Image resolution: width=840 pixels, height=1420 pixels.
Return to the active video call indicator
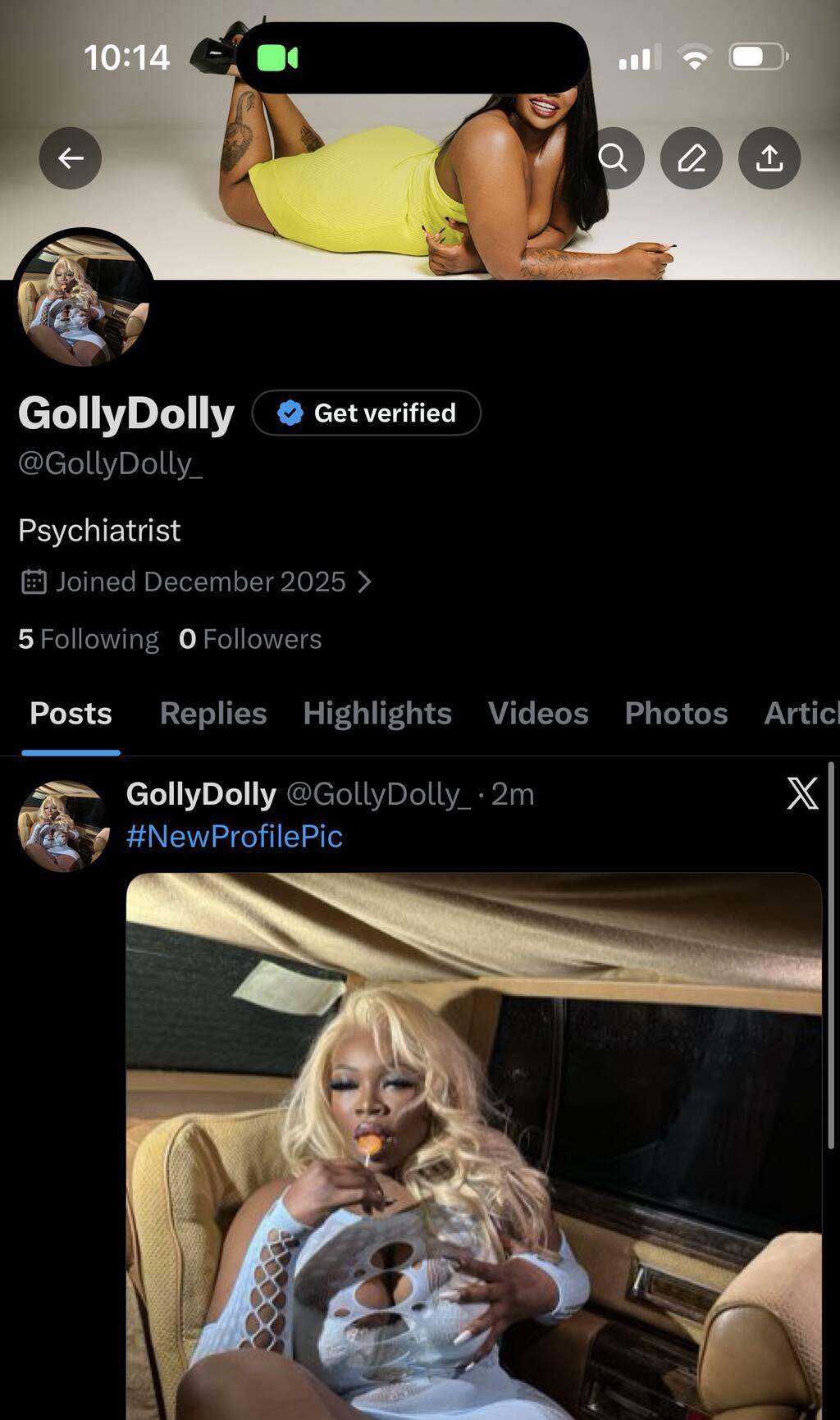click(x=278, y=57)
